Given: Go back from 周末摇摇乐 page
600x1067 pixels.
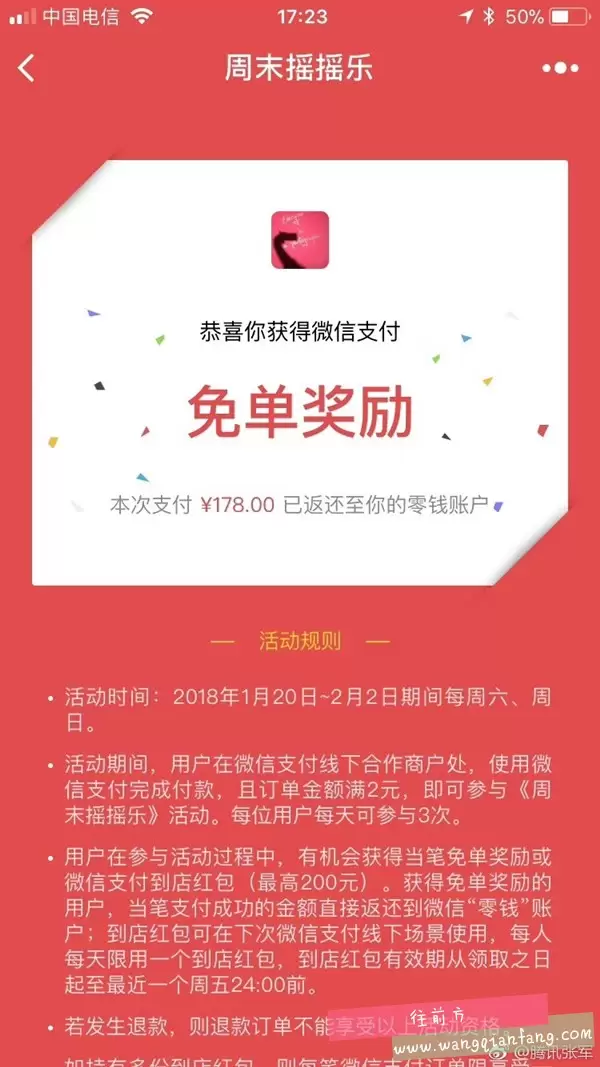Looking at the screenshot, I should coord(27,68).
